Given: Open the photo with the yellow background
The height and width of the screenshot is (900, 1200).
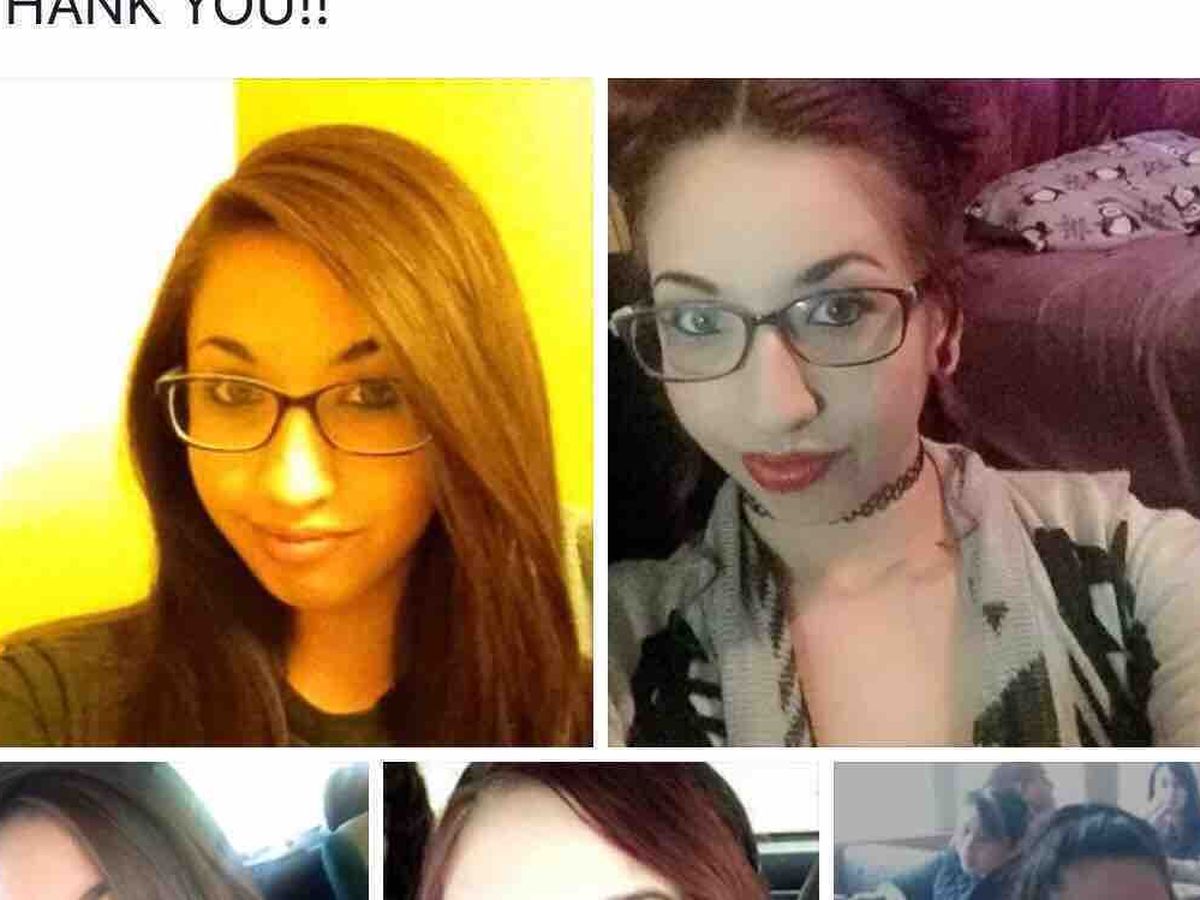Looking at the screenshot, I should tap(296, 412).
